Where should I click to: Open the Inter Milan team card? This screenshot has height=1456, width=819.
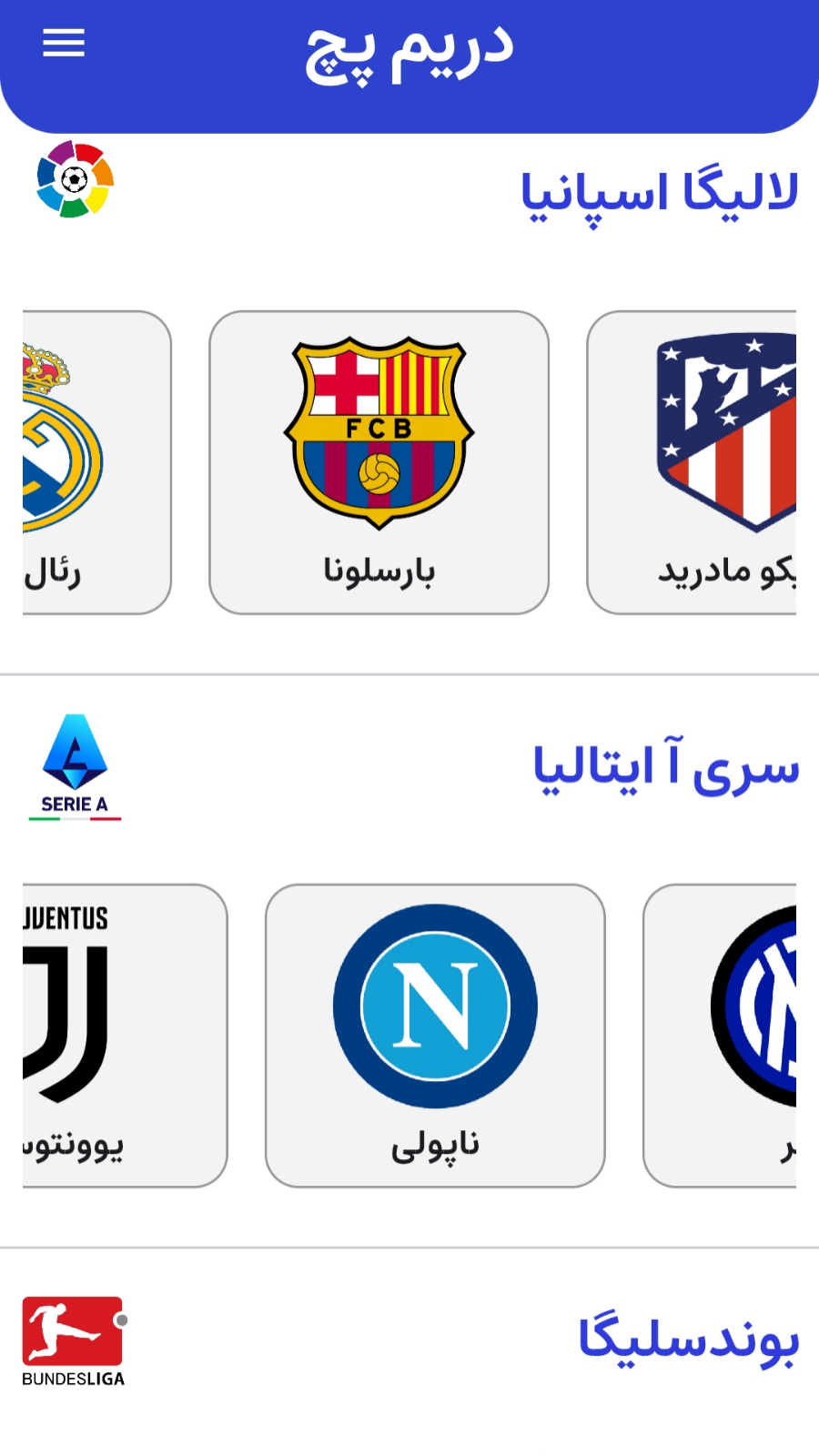pyautogui.click(x=721, y=1036)
